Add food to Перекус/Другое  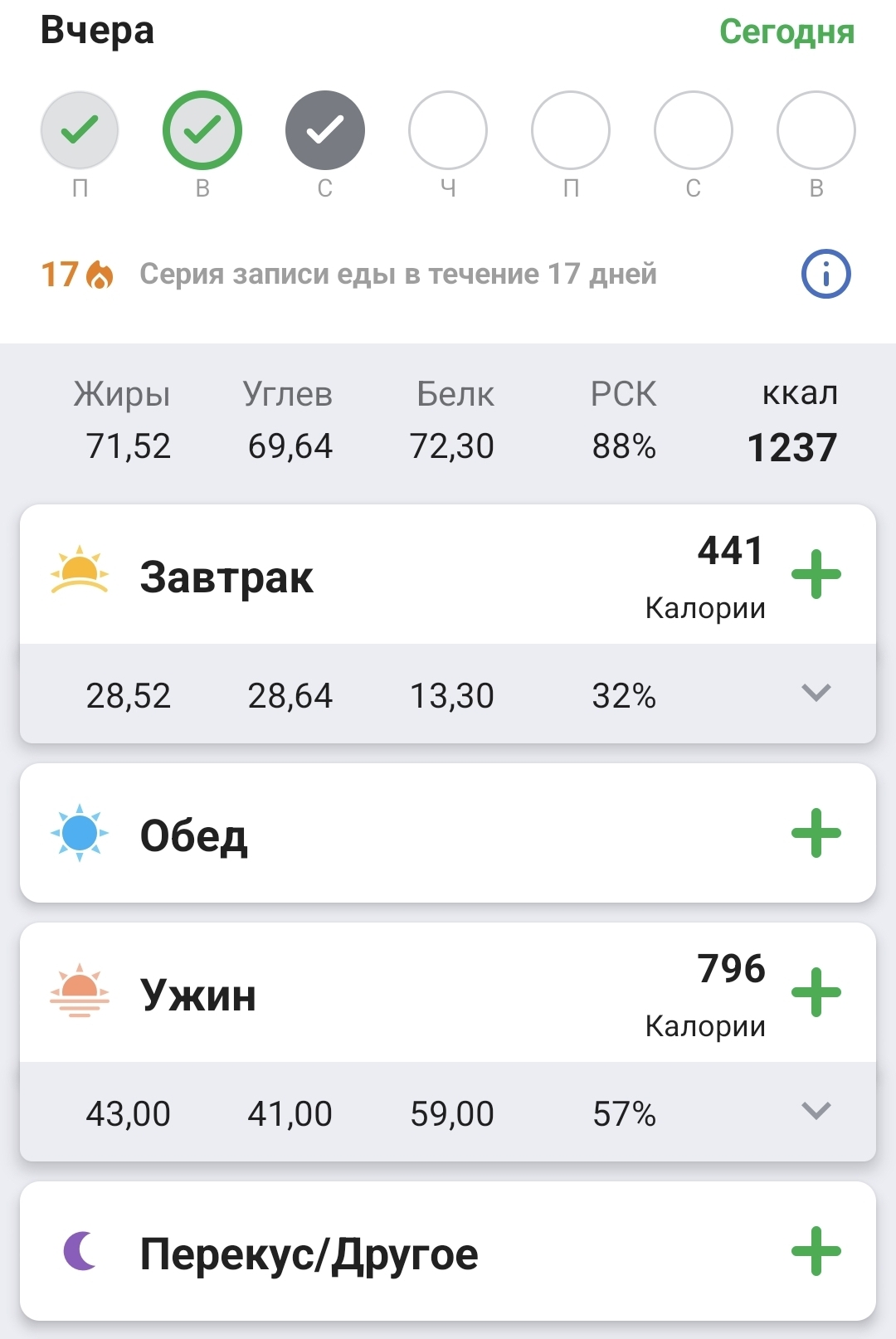(x=816, y=1251)
